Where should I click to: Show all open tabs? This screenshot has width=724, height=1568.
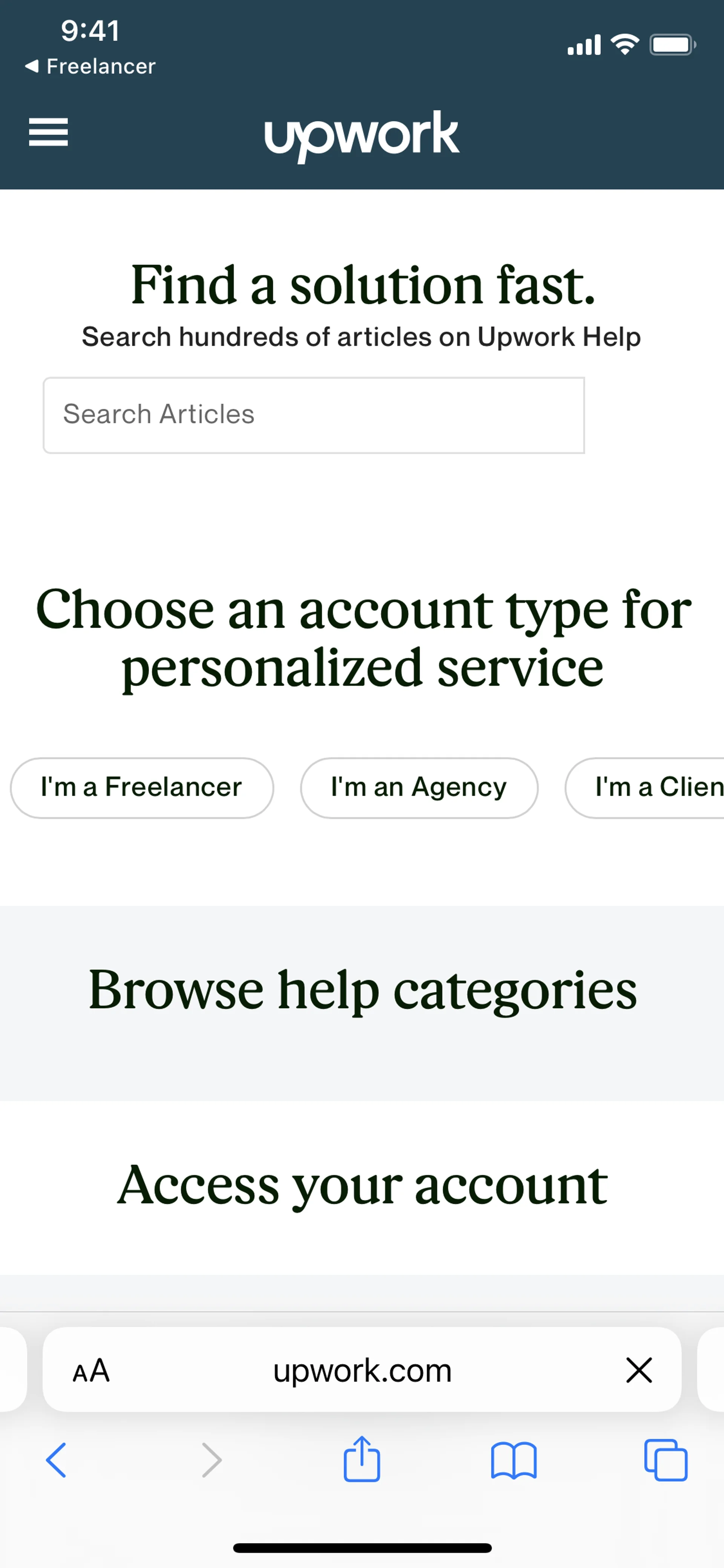666,1460
